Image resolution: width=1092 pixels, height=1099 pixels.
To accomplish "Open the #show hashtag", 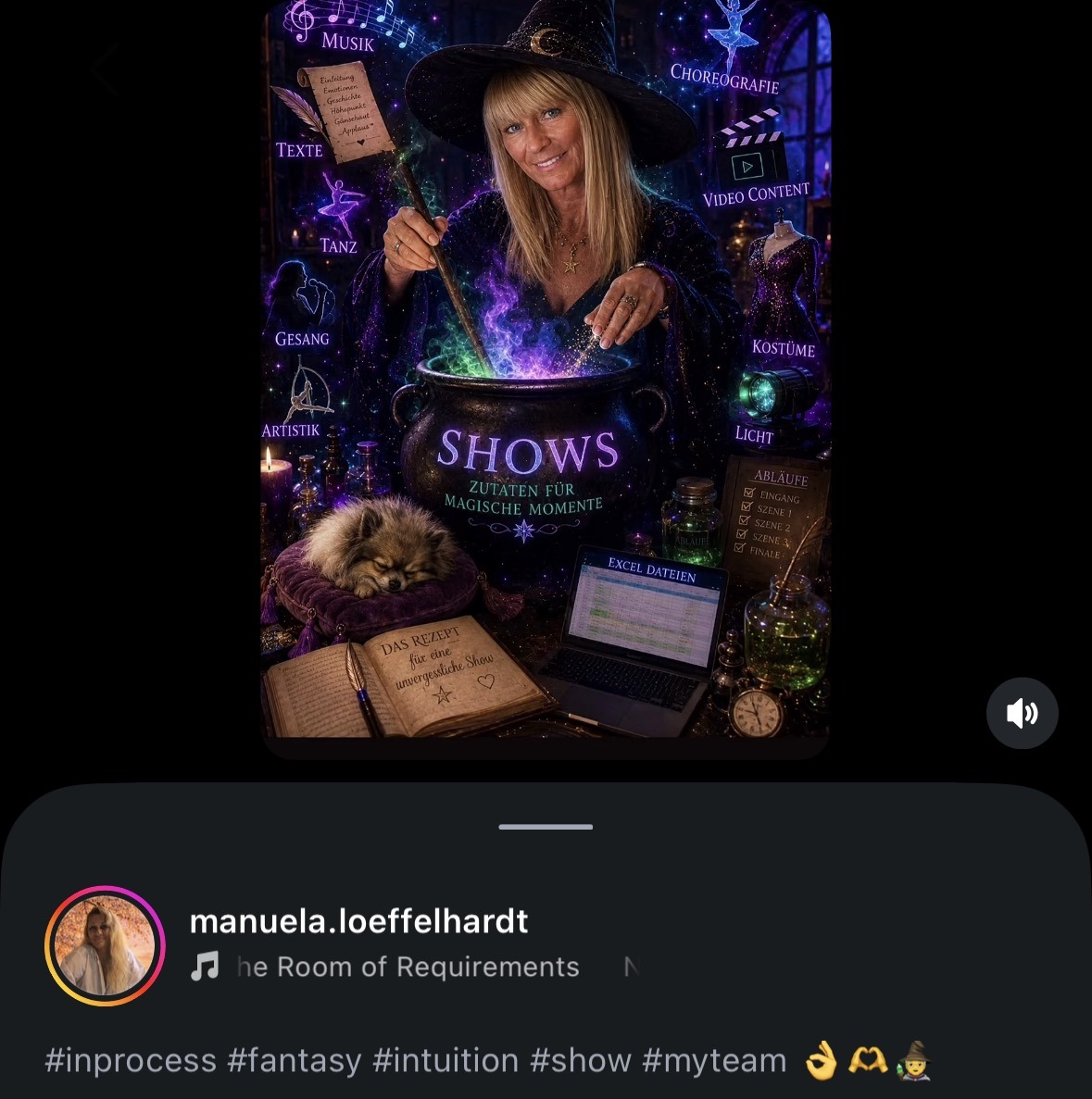I will click(x=581, y=1060).
